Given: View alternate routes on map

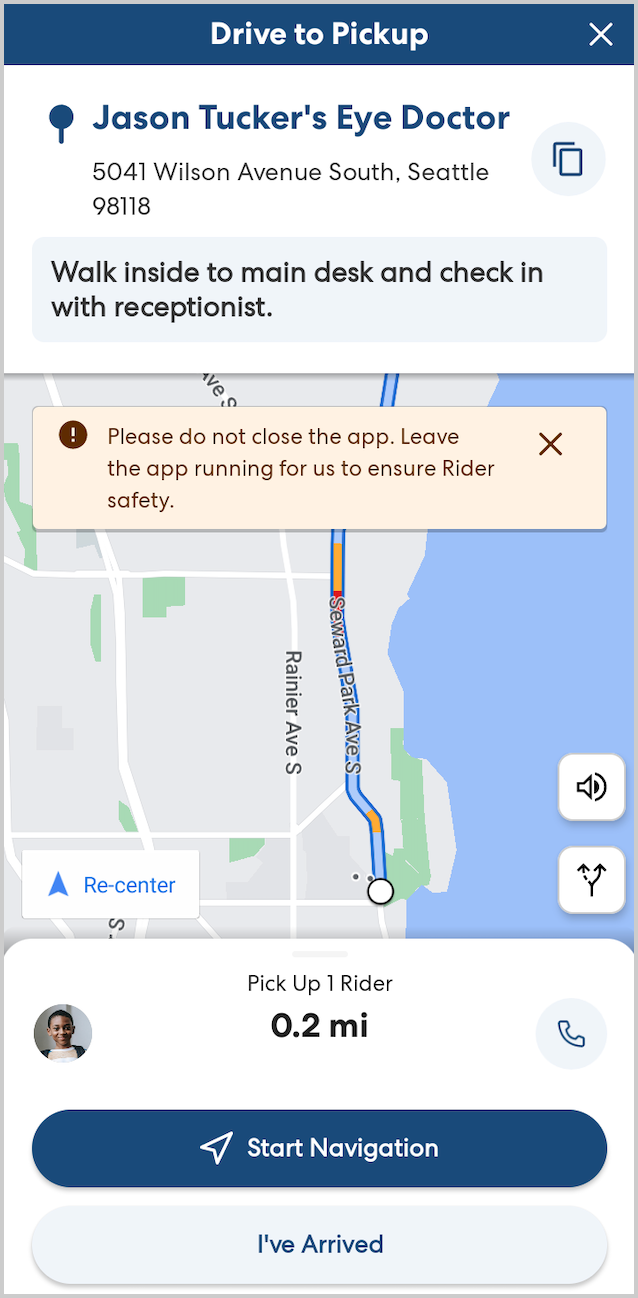Looking at the screenshot, I should coord(591,880).
